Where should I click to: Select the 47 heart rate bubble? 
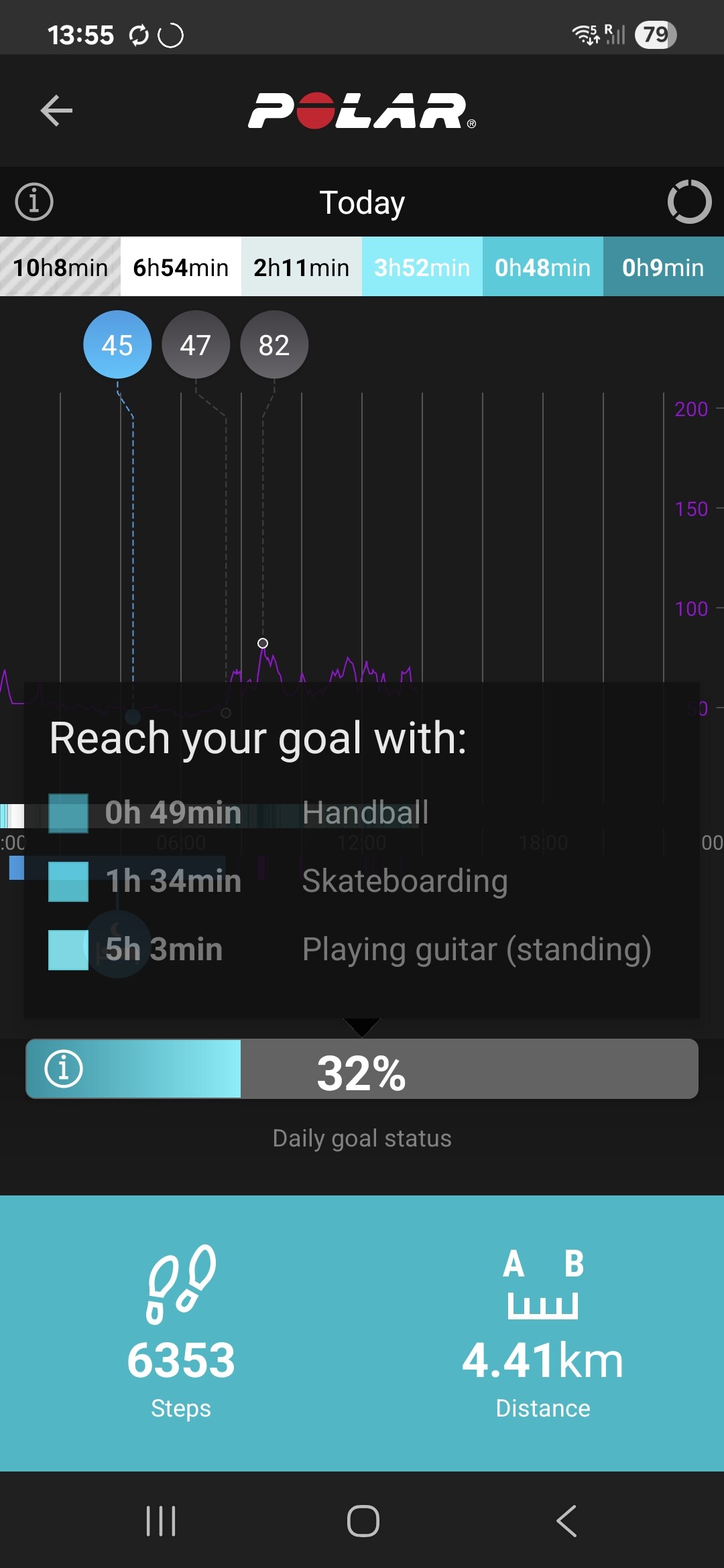point(196,344)
